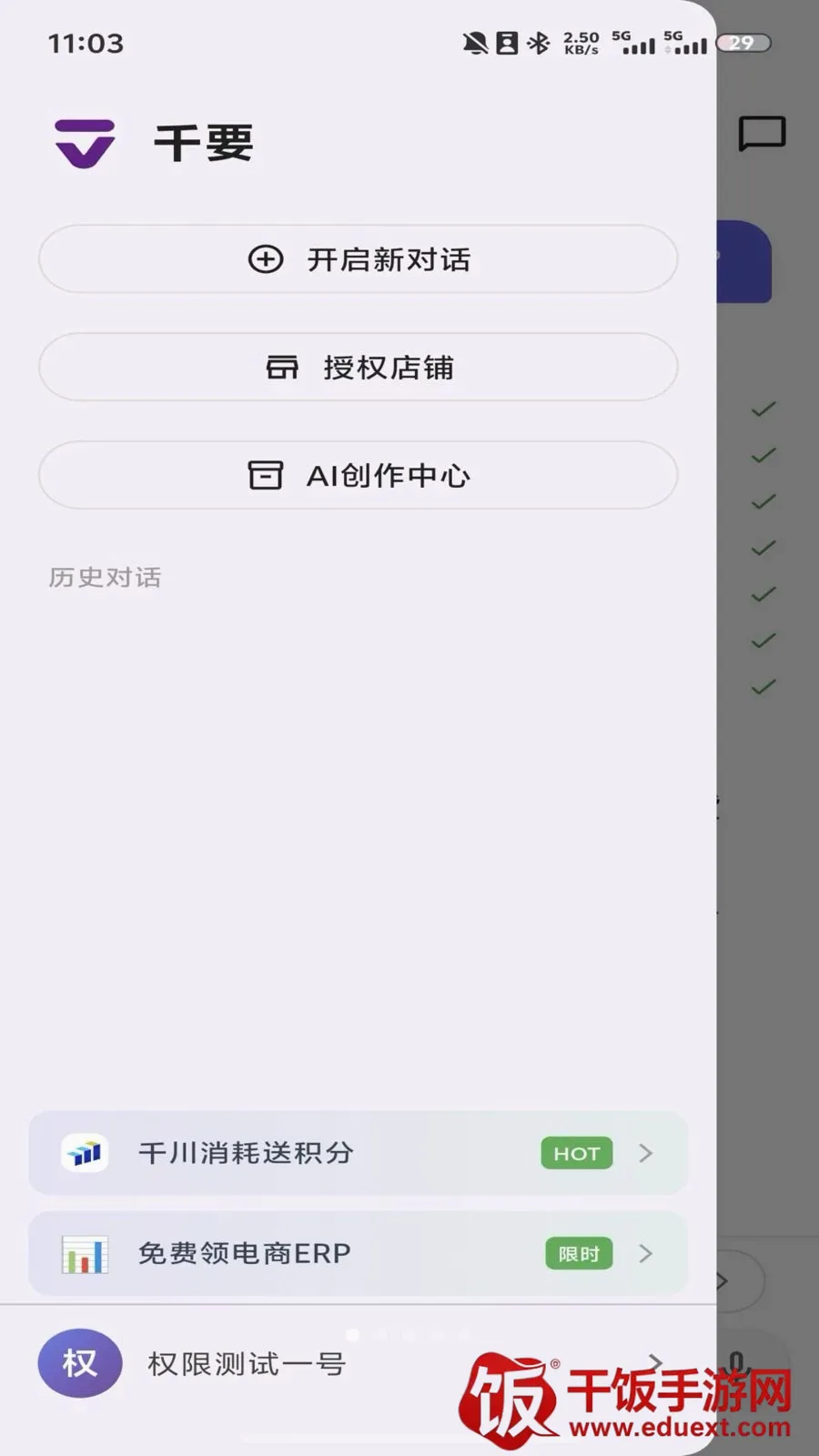Open 授权店铺 to authorize a store
The width and height of the screenshot is (819, 1456).
pyautogui.click(x=358, y=368)
